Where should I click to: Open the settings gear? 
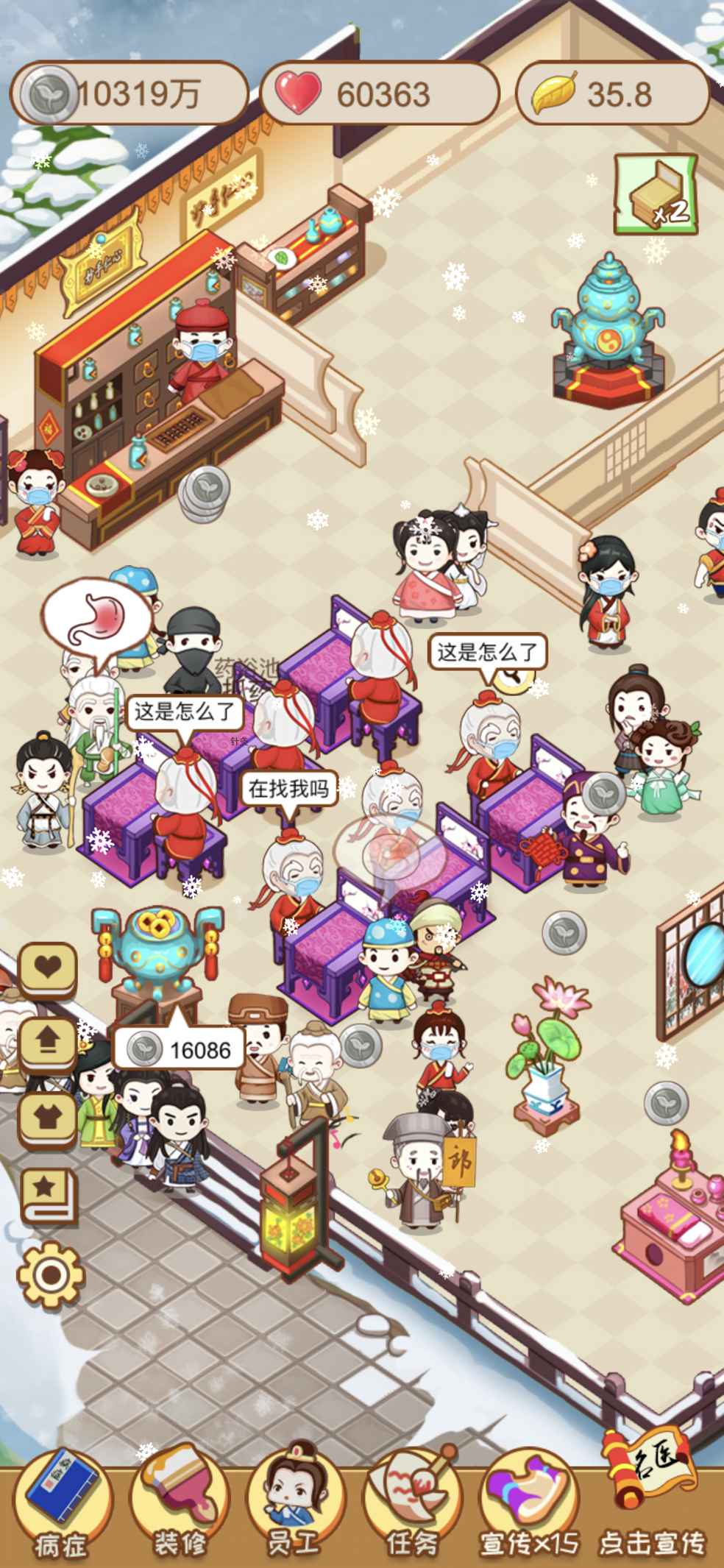[x=49, y=1274]
